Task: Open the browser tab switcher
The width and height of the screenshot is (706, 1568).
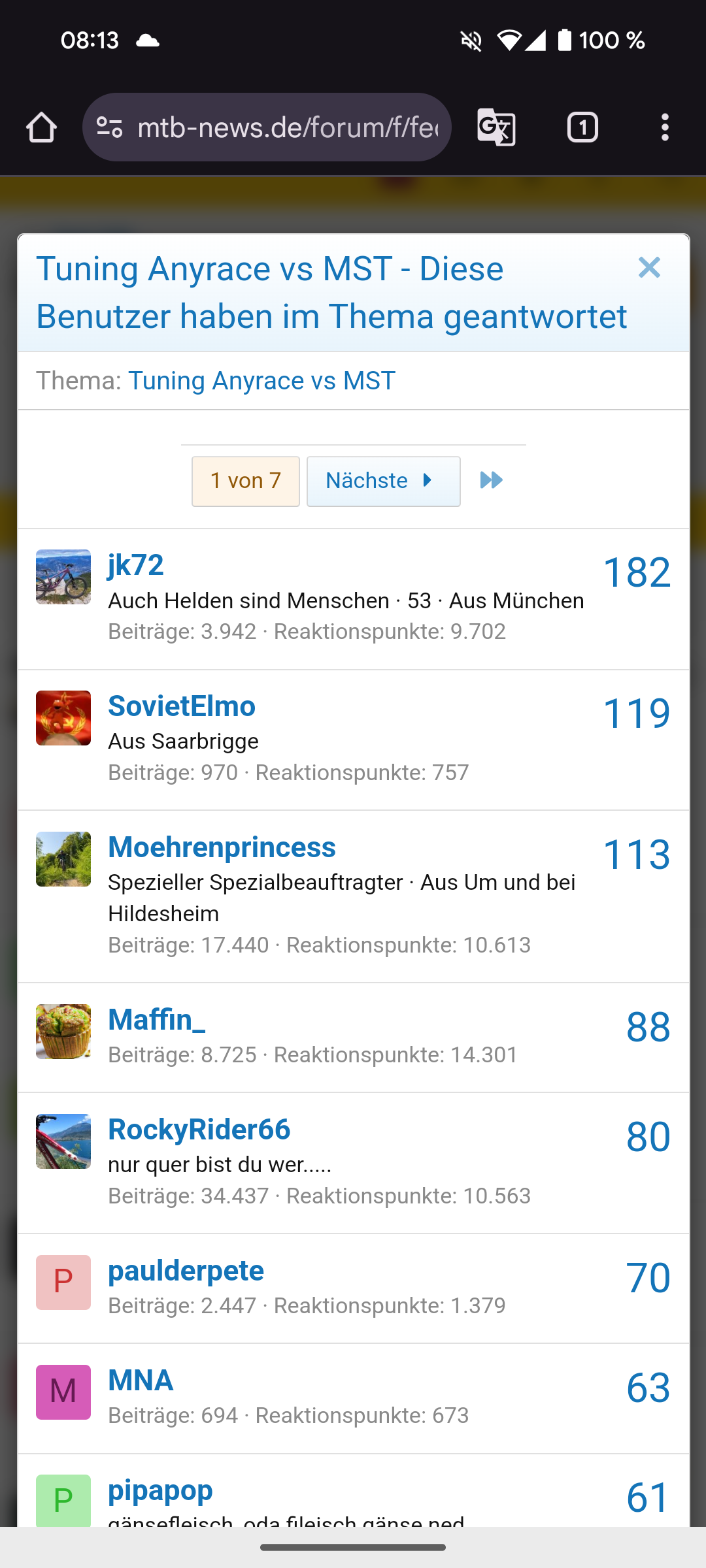Action: [x=582, y=127]
